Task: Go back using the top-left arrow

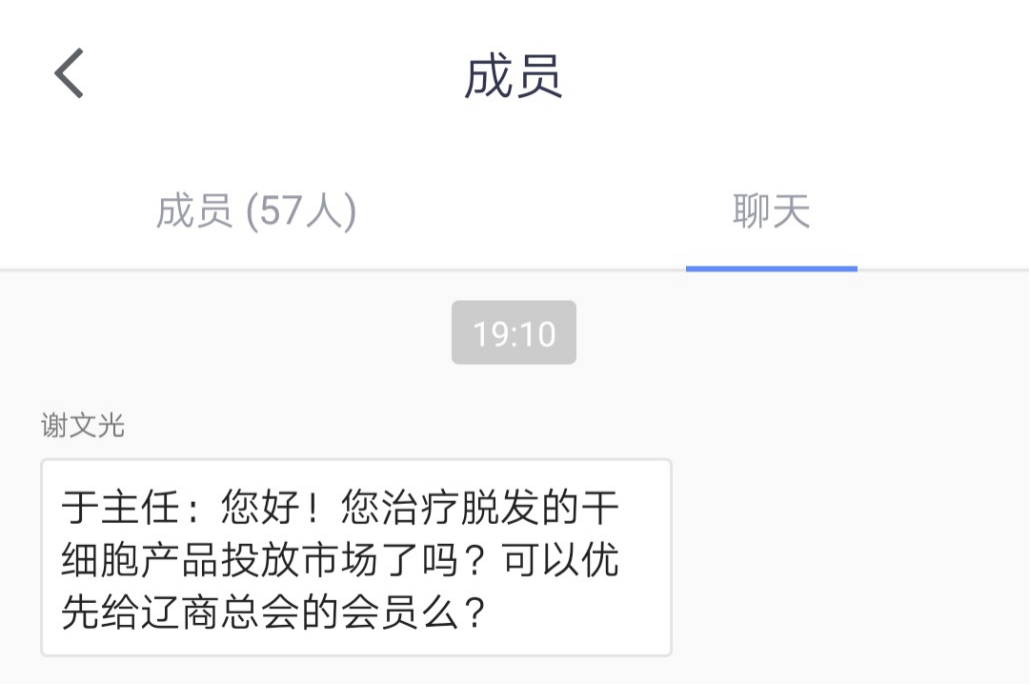Action: coord(69,74)
